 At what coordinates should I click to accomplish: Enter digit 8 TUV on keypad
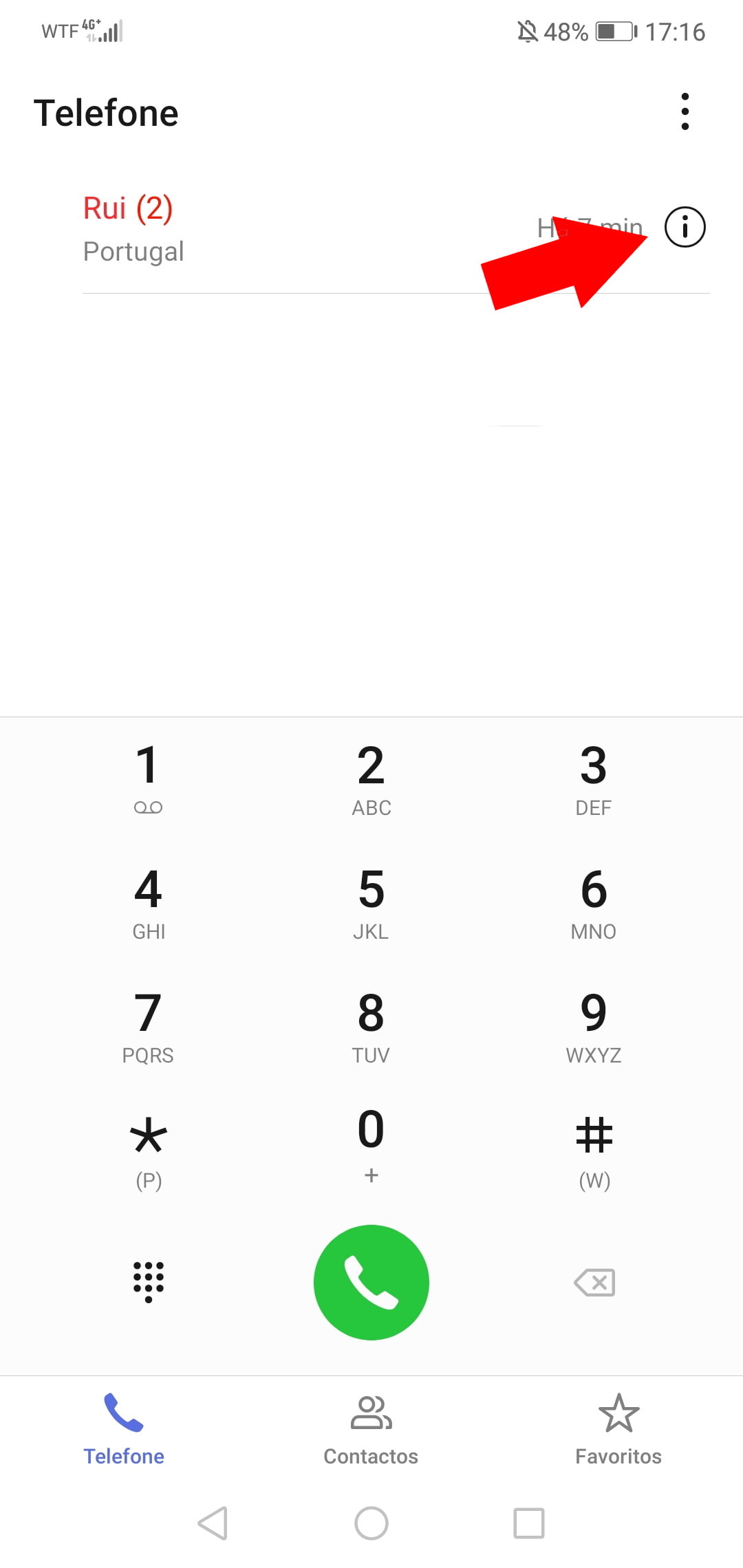(x=371, y=1025)
